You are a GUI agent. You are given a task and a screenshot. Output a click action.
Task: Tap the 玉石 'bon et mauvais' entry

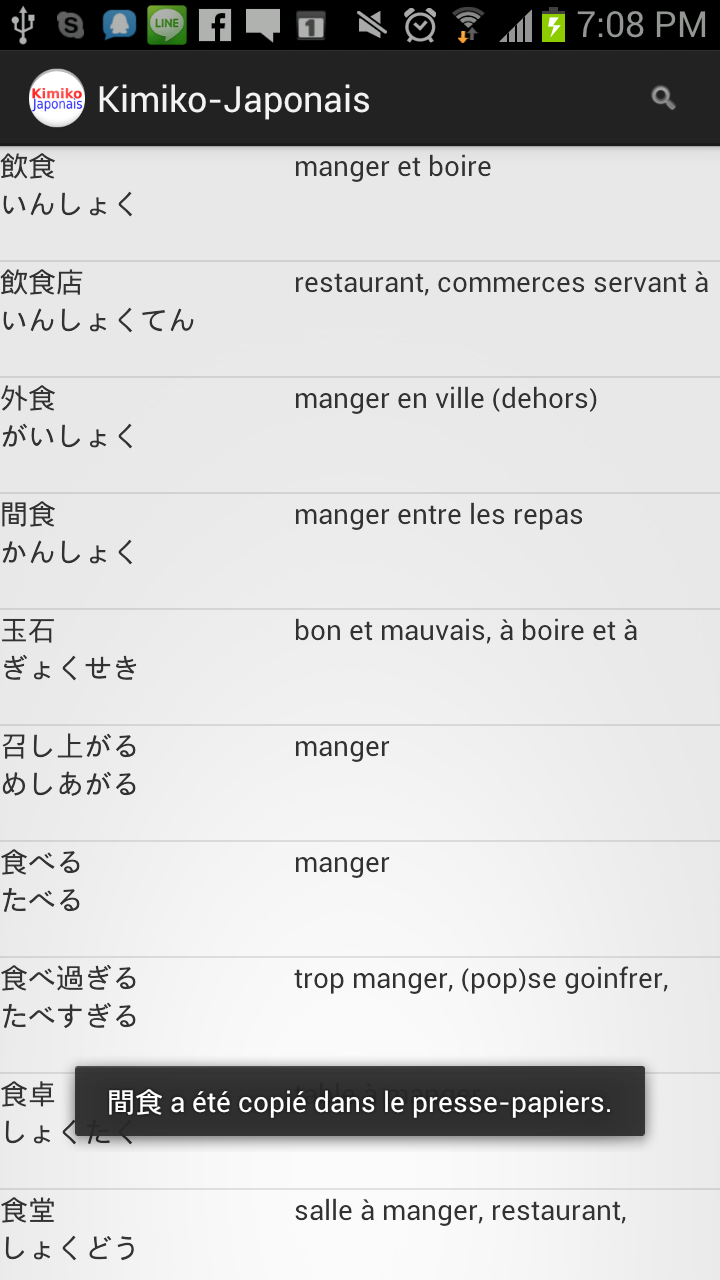tap(360, 668)
